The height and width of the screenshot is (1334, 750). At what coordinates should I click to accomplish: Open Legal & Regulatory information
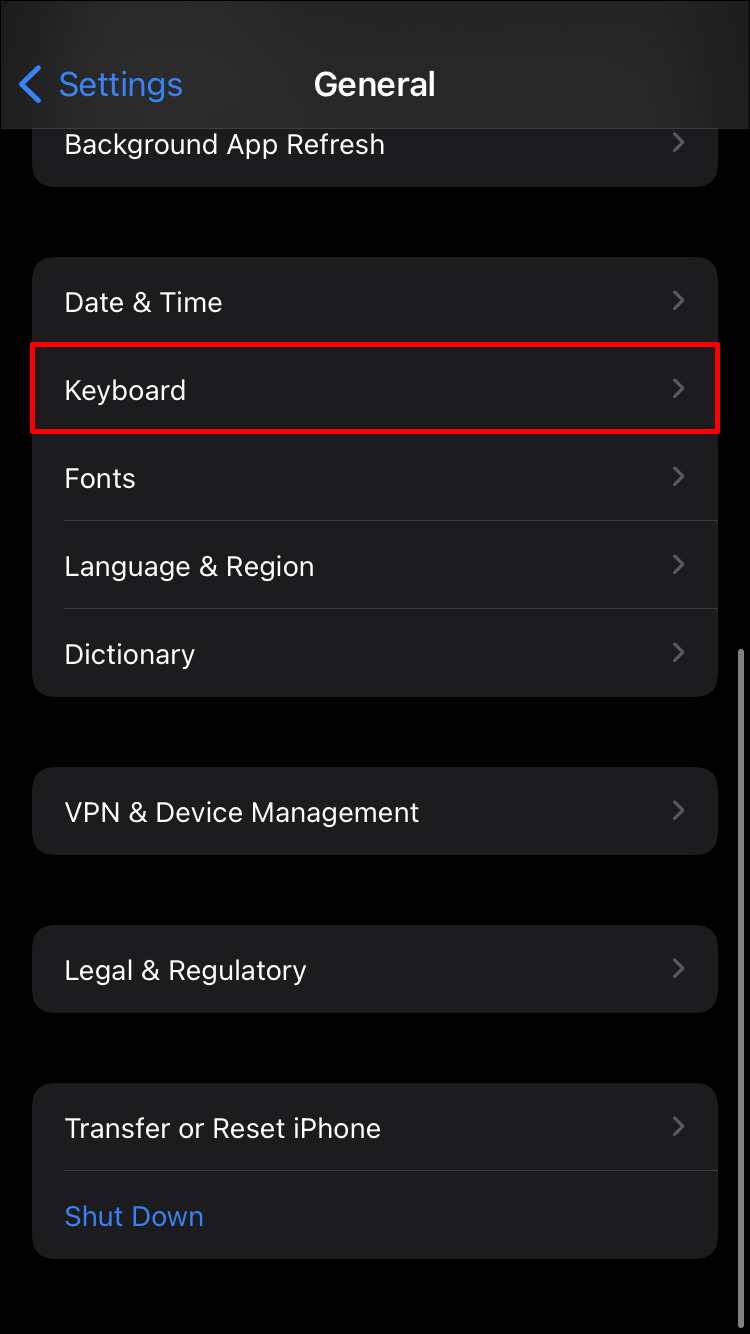click(374, 970)
